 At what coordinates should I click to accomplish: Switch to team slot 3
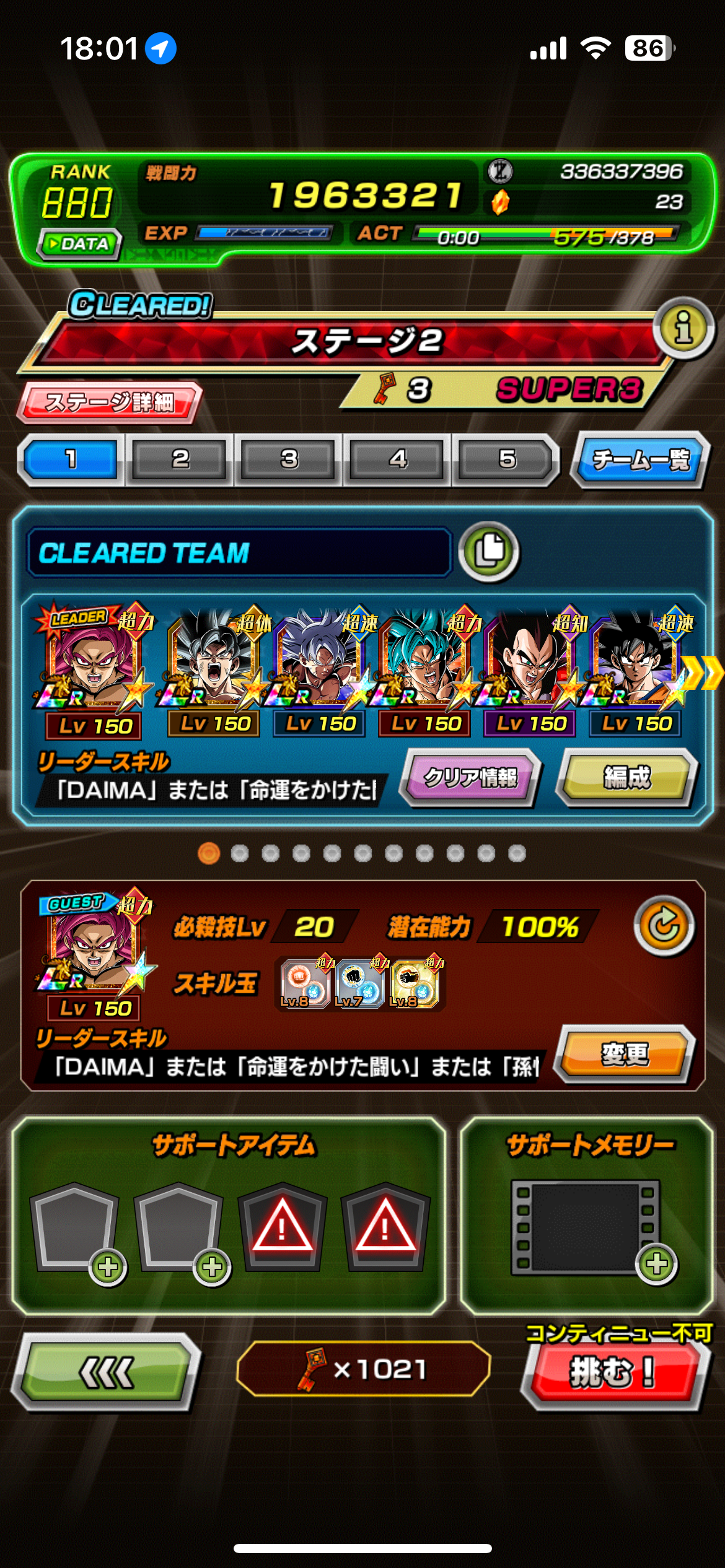(x=289, y=460)
